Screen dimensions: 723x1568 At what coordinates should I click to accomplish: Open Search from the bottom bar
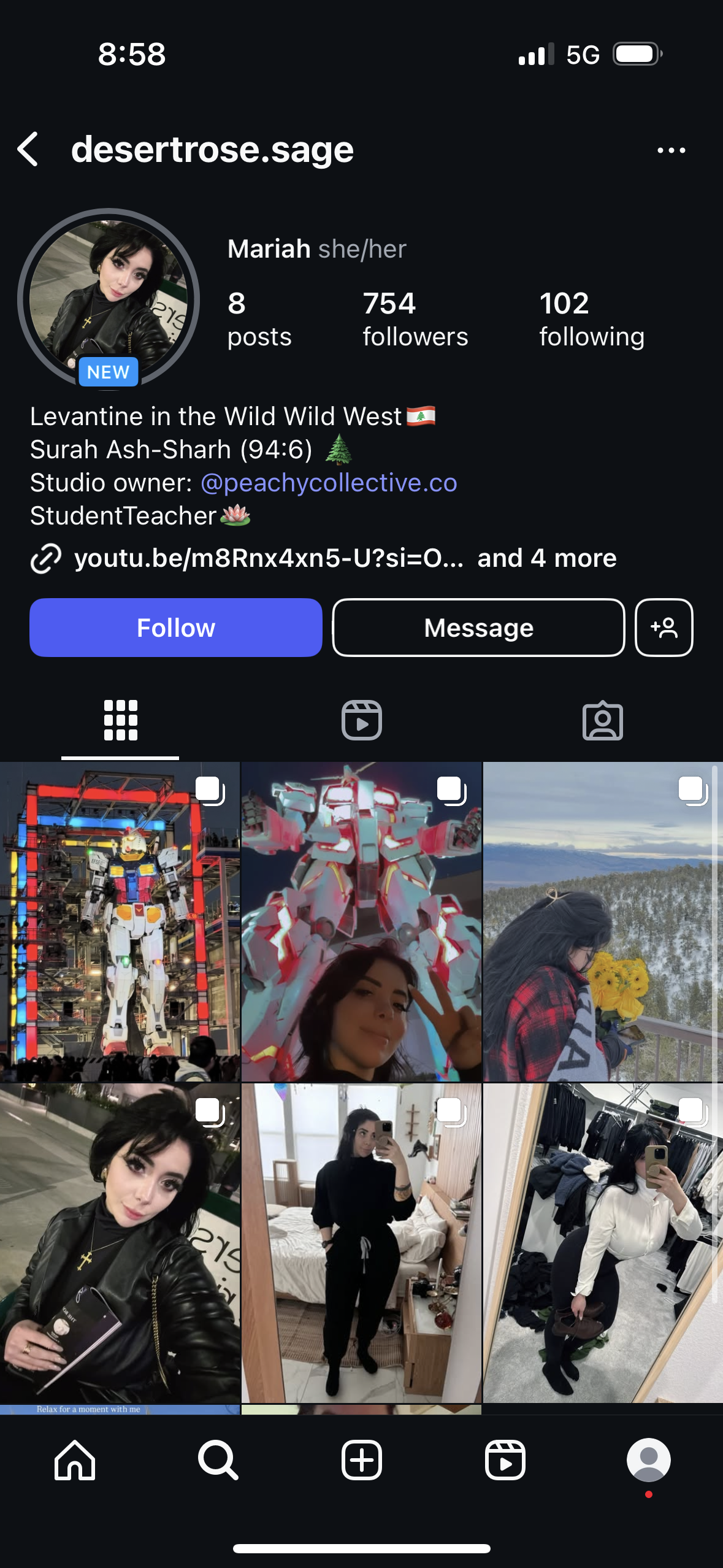point(218,1460)
